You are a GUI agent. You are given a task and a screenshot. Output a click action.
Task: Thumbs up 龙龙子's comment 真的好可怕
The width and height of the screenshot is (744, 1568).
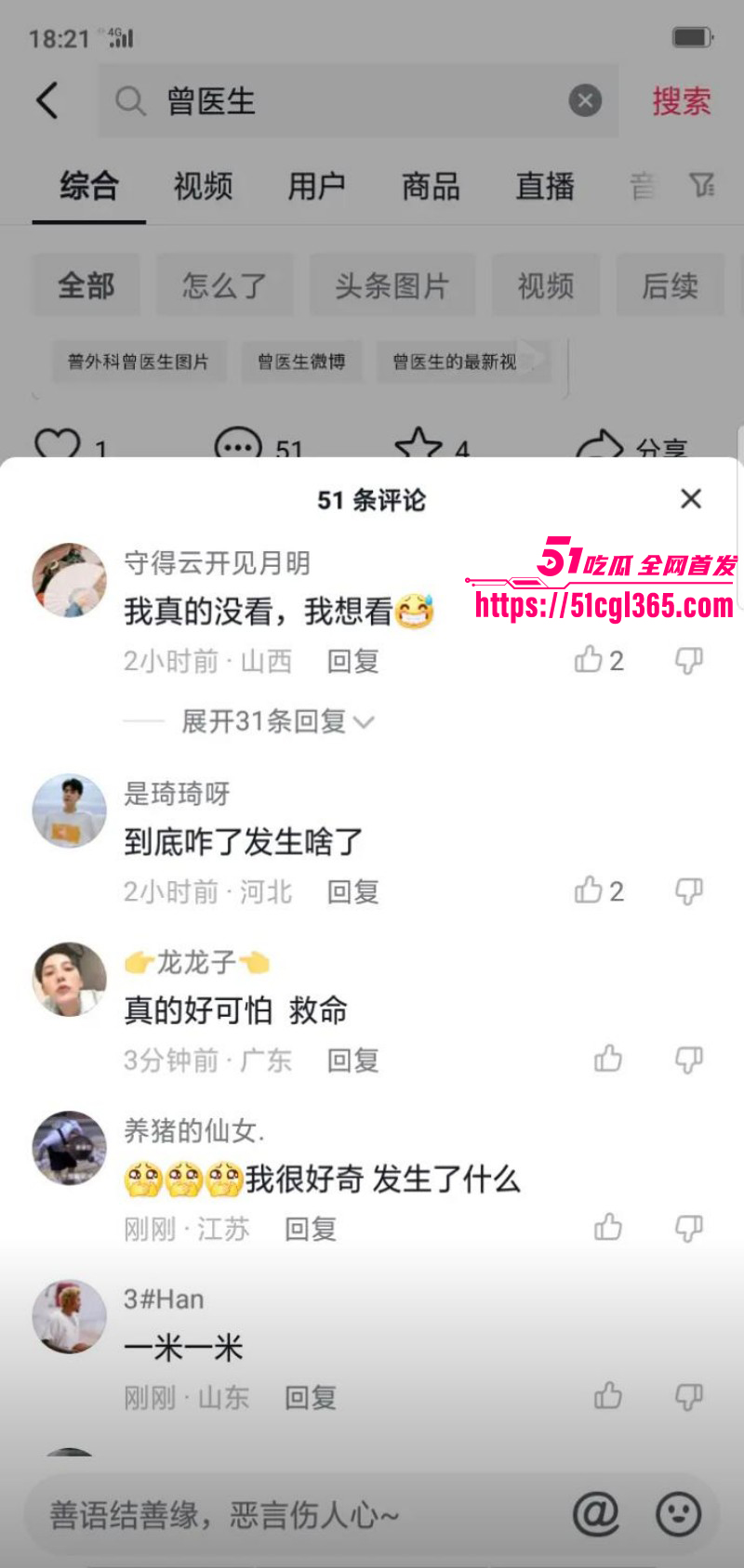[x=609, y=1059]
